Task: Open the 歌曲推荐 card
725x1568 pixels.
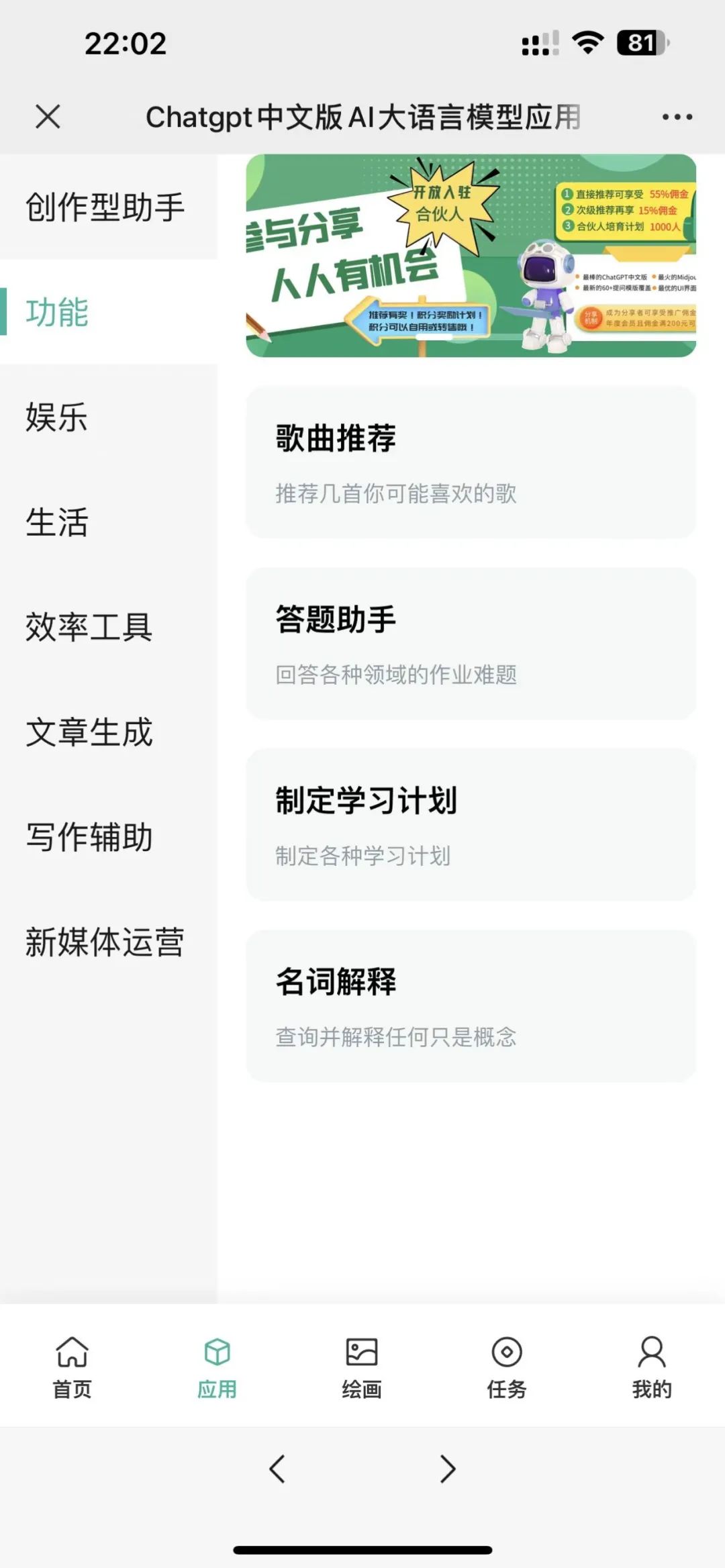Action: 471,462
